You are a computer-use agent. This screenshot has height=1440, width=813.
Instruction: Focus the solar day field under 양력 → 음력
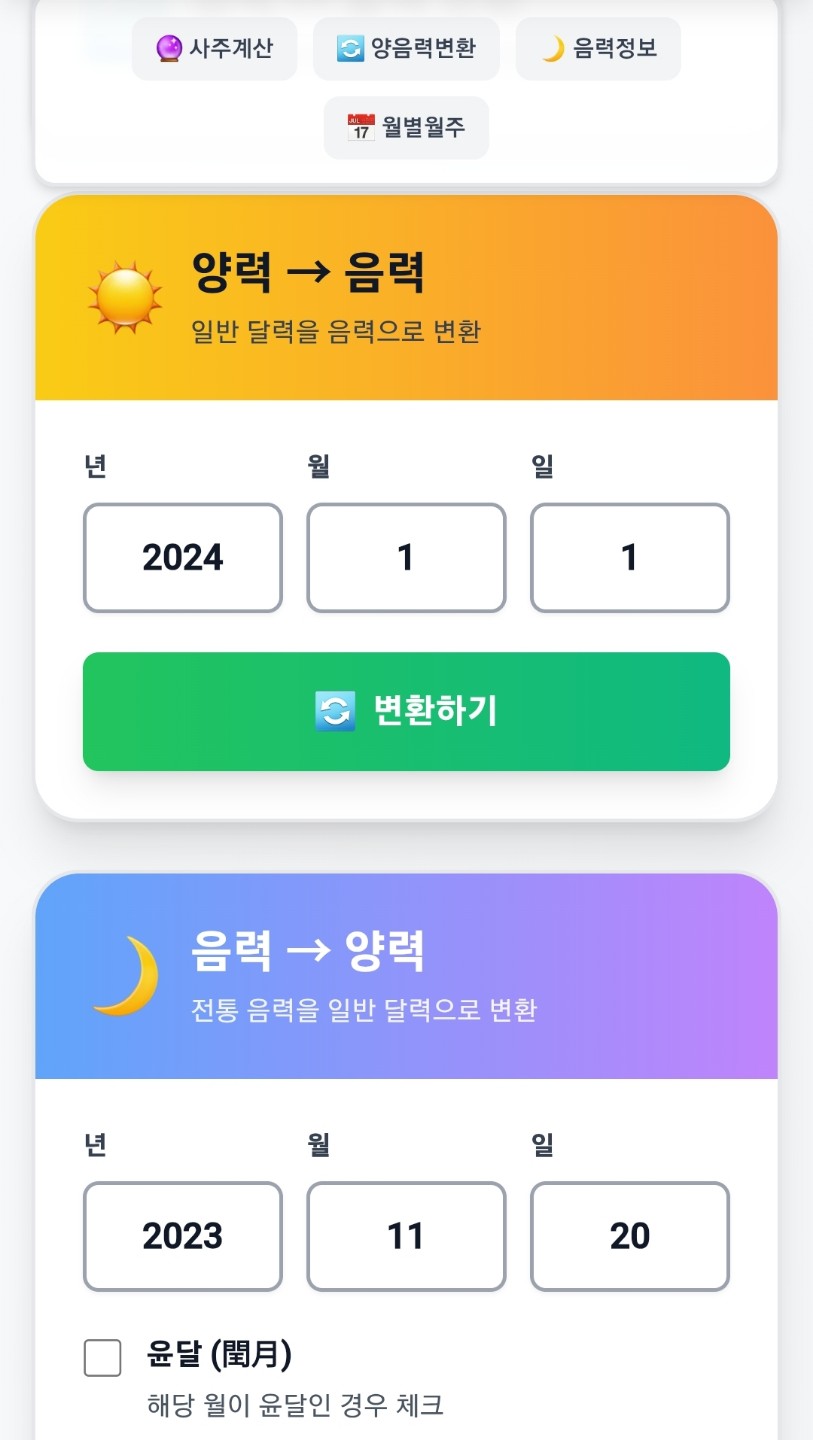click(x=629, y=557)
